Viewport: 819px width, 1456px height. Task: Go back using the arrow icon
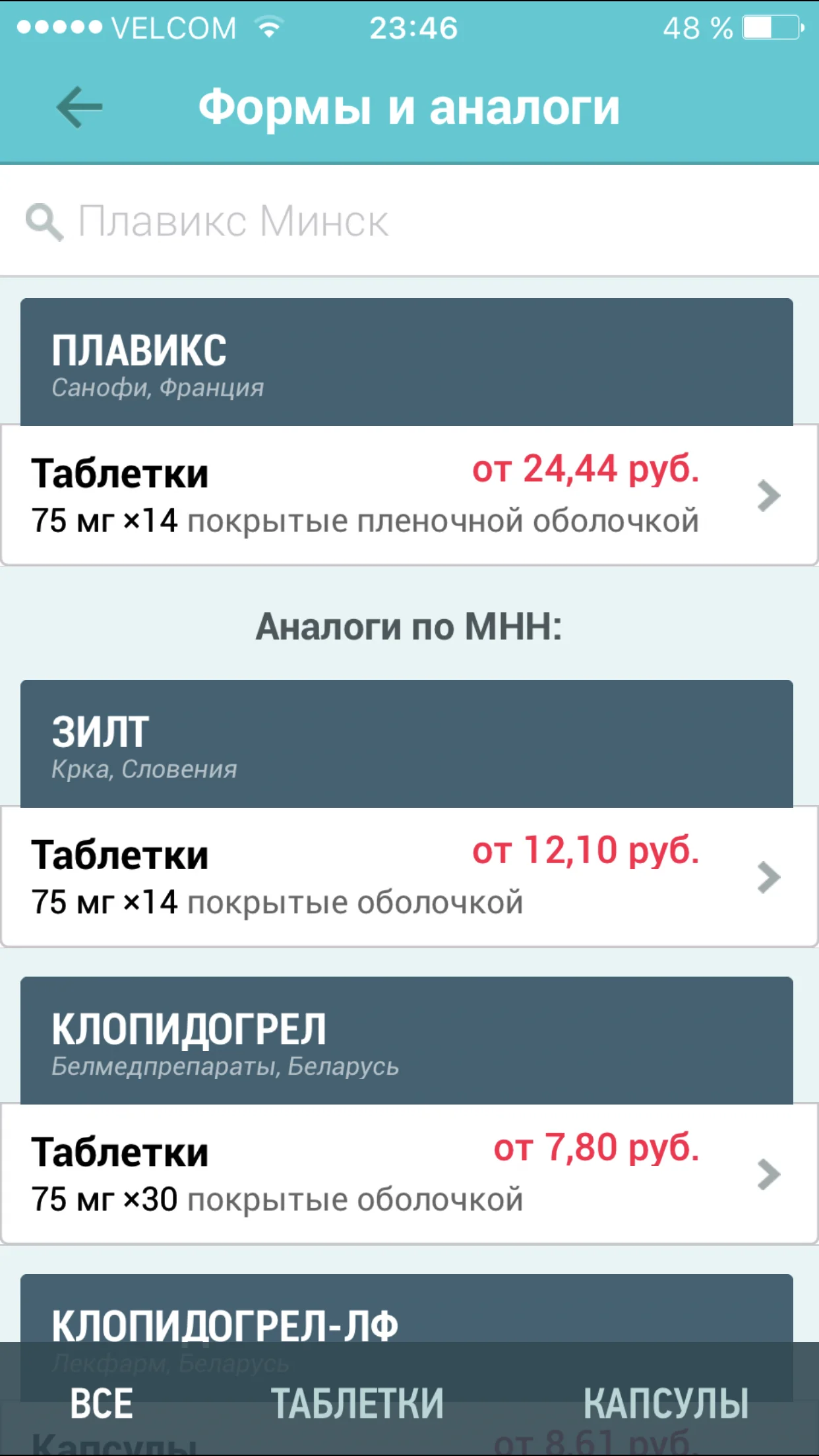pyautogui.click(x=79, y=107)
